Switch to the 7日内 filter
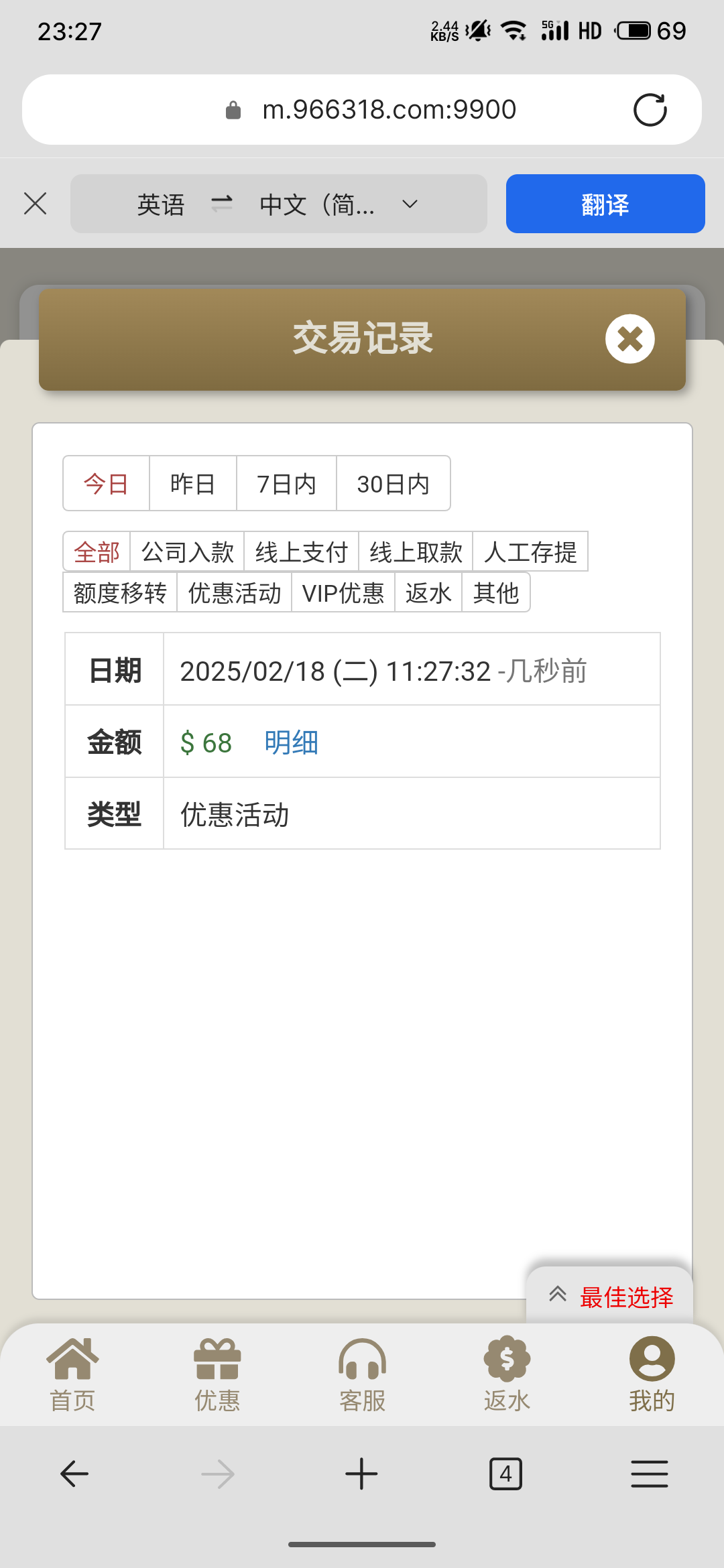The height and width of the screenshot is (1568, 724). 286,483
